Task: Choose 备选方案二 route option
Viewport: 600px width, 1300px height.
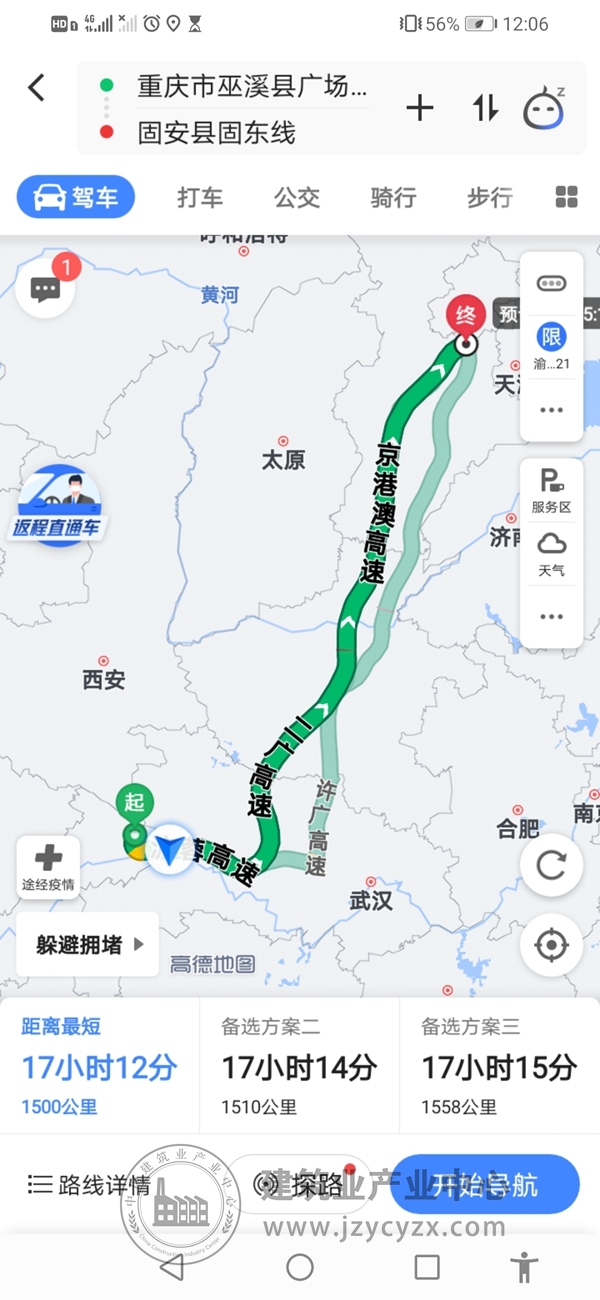Action: point(299,1066)
